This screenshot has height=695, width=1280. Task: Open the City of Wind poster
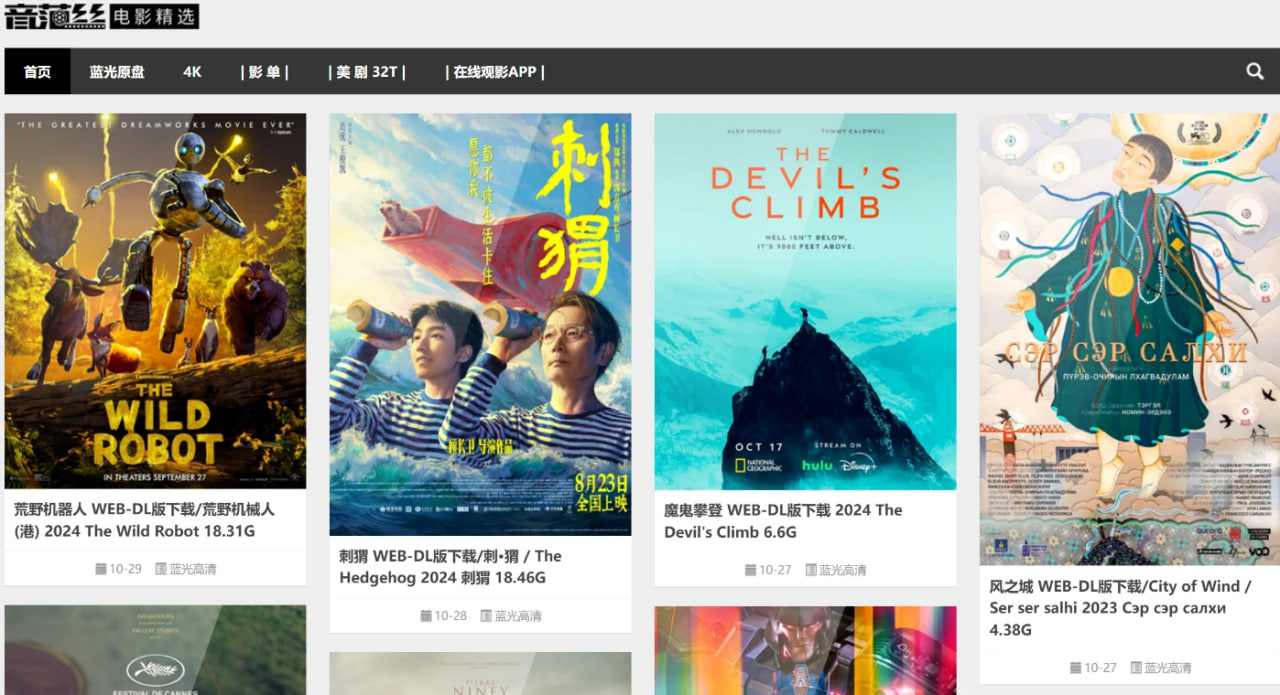pyautogui.click(x=1130, y=339)
